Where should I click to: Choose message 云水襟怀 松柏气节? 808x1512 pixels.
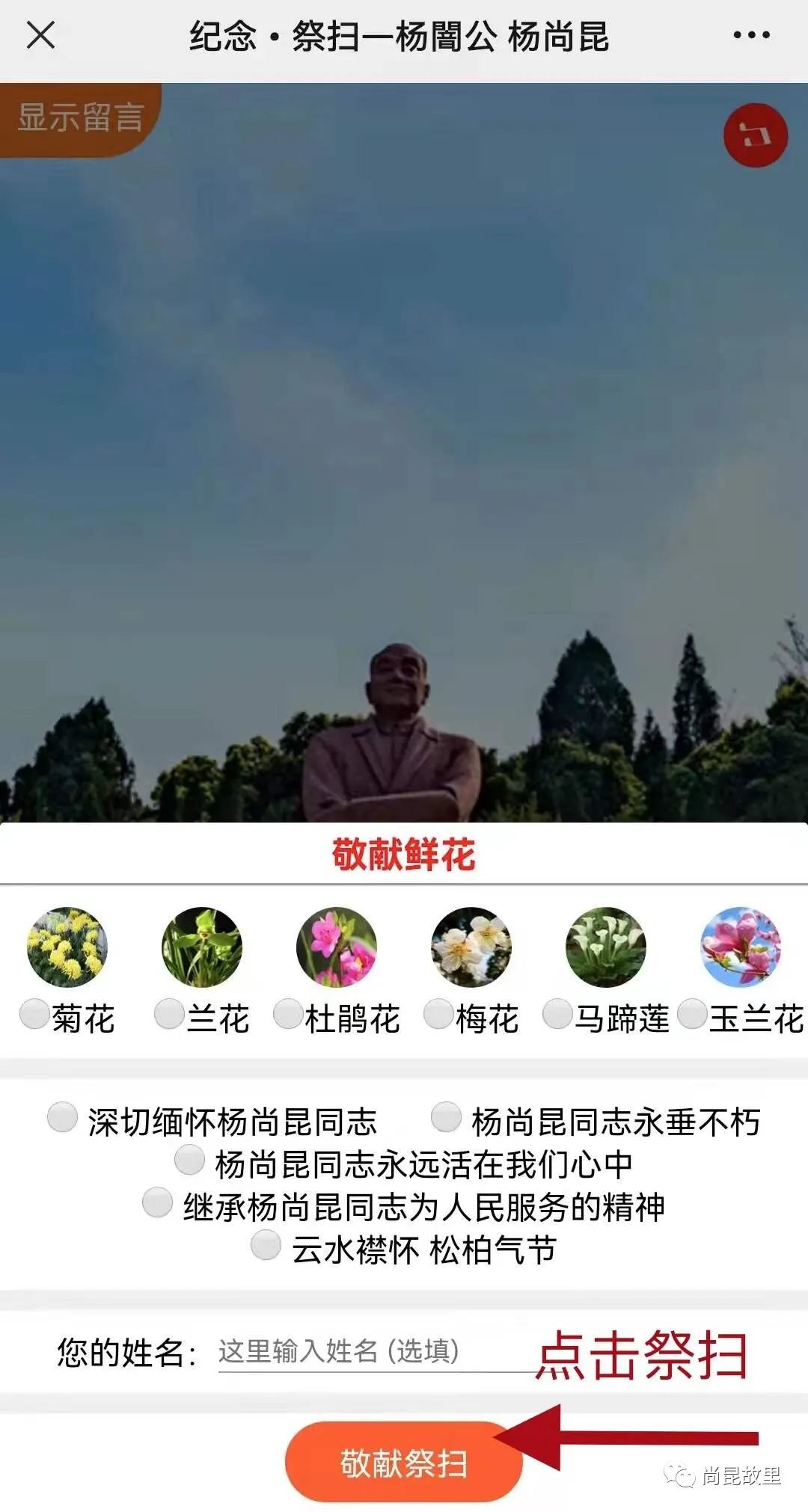click(x=266, y=1245)
